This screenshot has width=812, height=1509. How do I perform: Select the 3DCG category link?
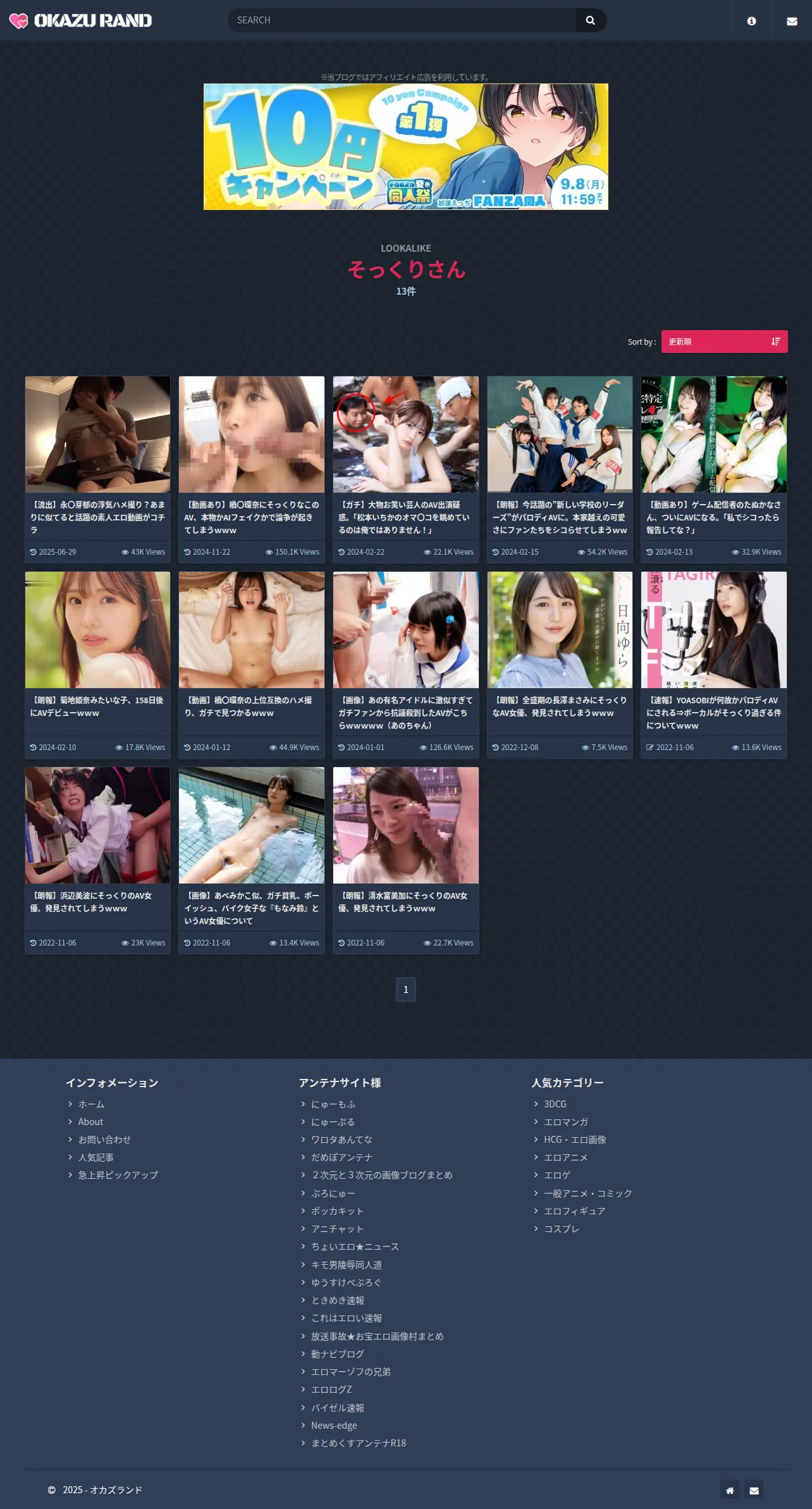pos(555,1104)
